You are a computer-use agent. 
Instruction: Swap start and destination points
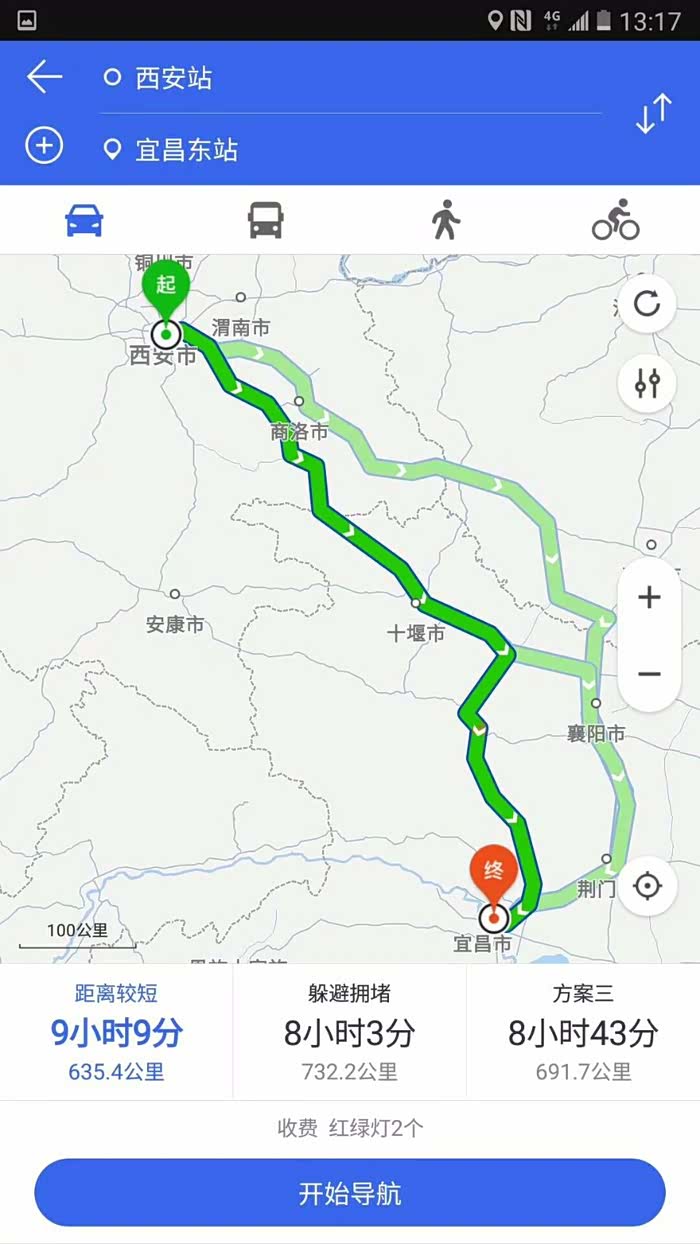(x=654, y=114)
